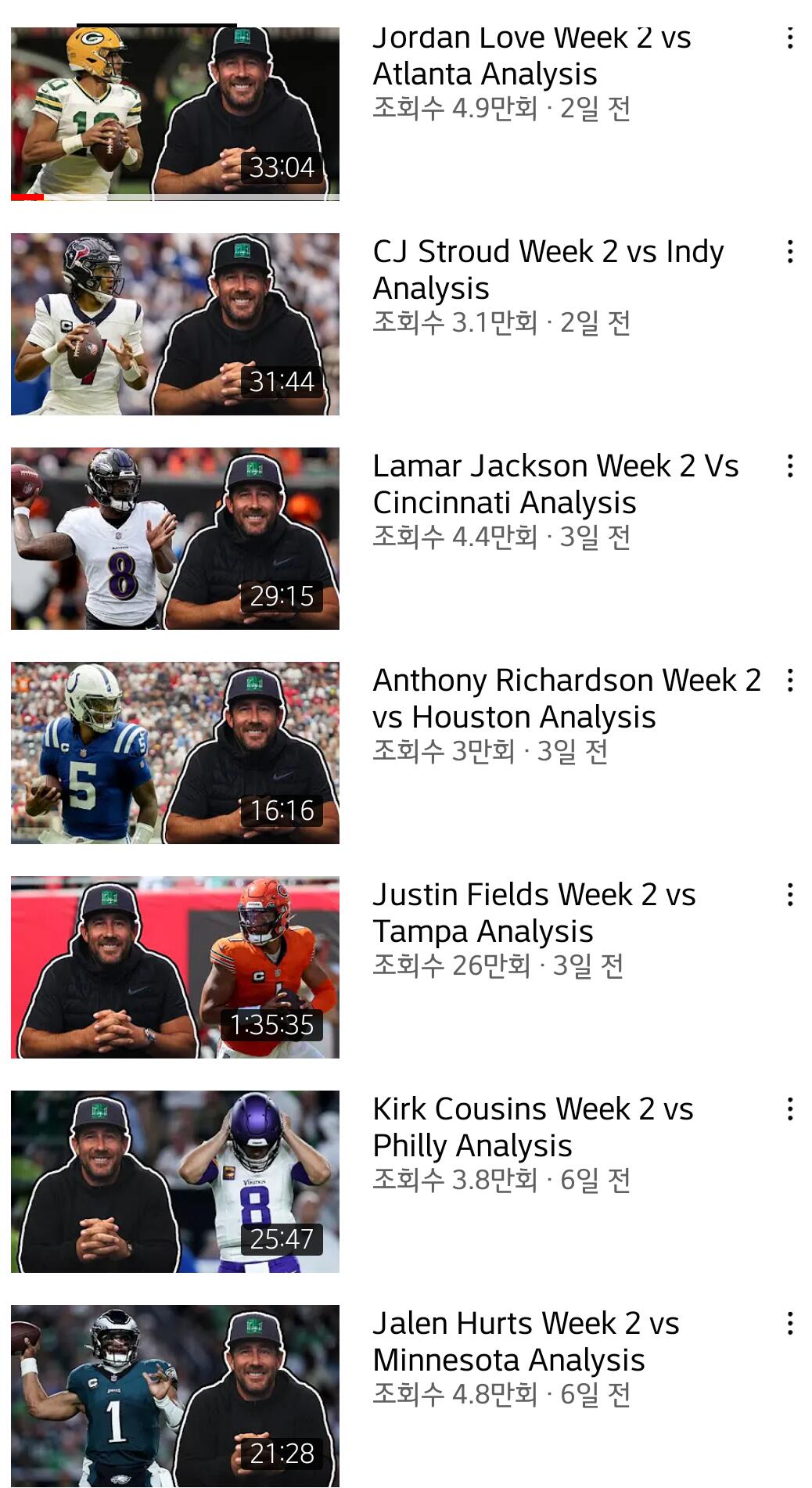Tap the three-dot menu for Anthony Richardson video

[790, 681]
